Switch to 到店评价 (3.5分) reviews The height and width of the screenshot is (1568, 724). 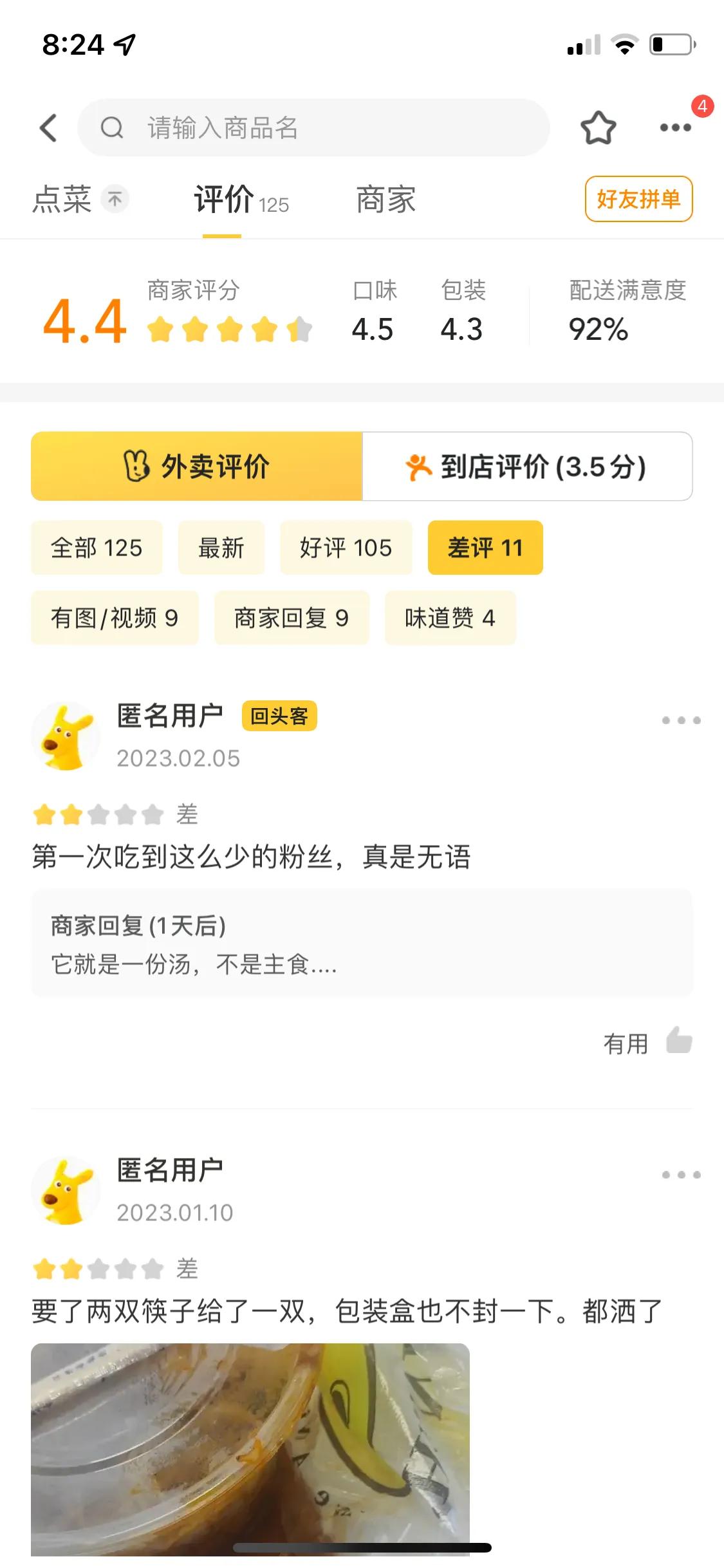click(x=528, y=465)
